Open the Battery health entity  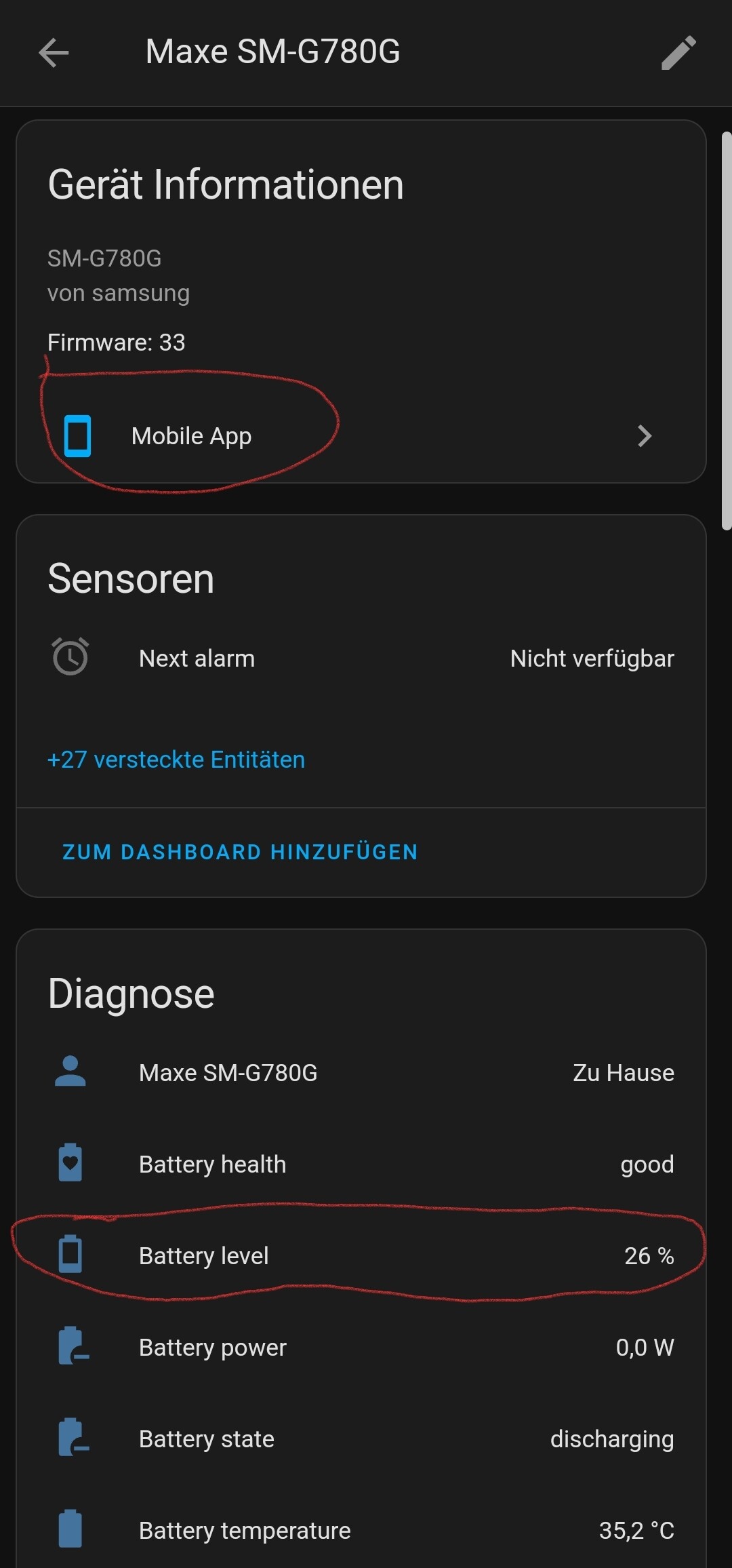click(361, 1164)
